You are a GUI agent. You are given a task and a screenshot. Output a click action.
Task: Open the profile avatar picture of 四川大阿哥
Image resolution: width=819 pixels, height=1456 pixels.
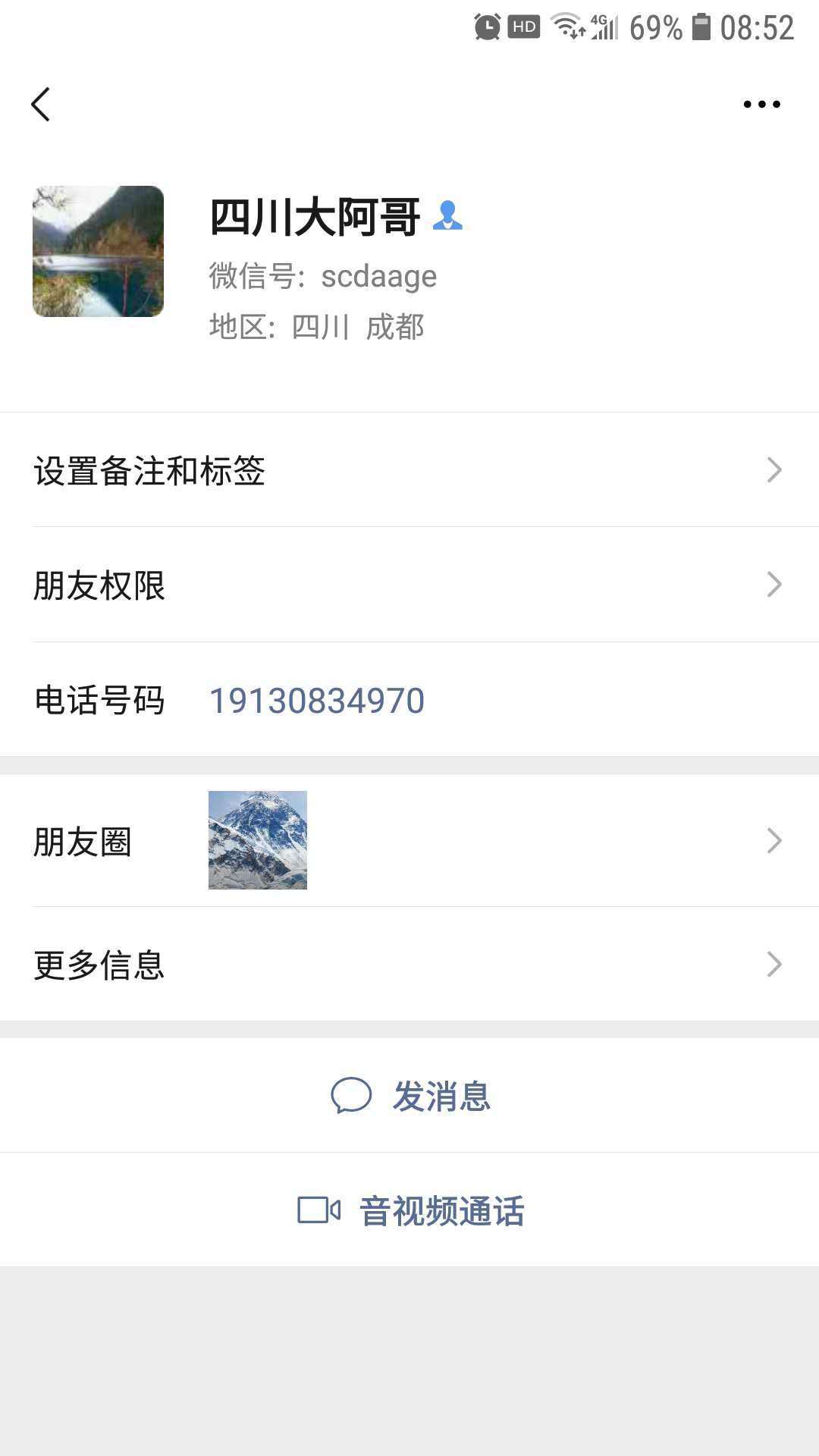pos(99,250)
